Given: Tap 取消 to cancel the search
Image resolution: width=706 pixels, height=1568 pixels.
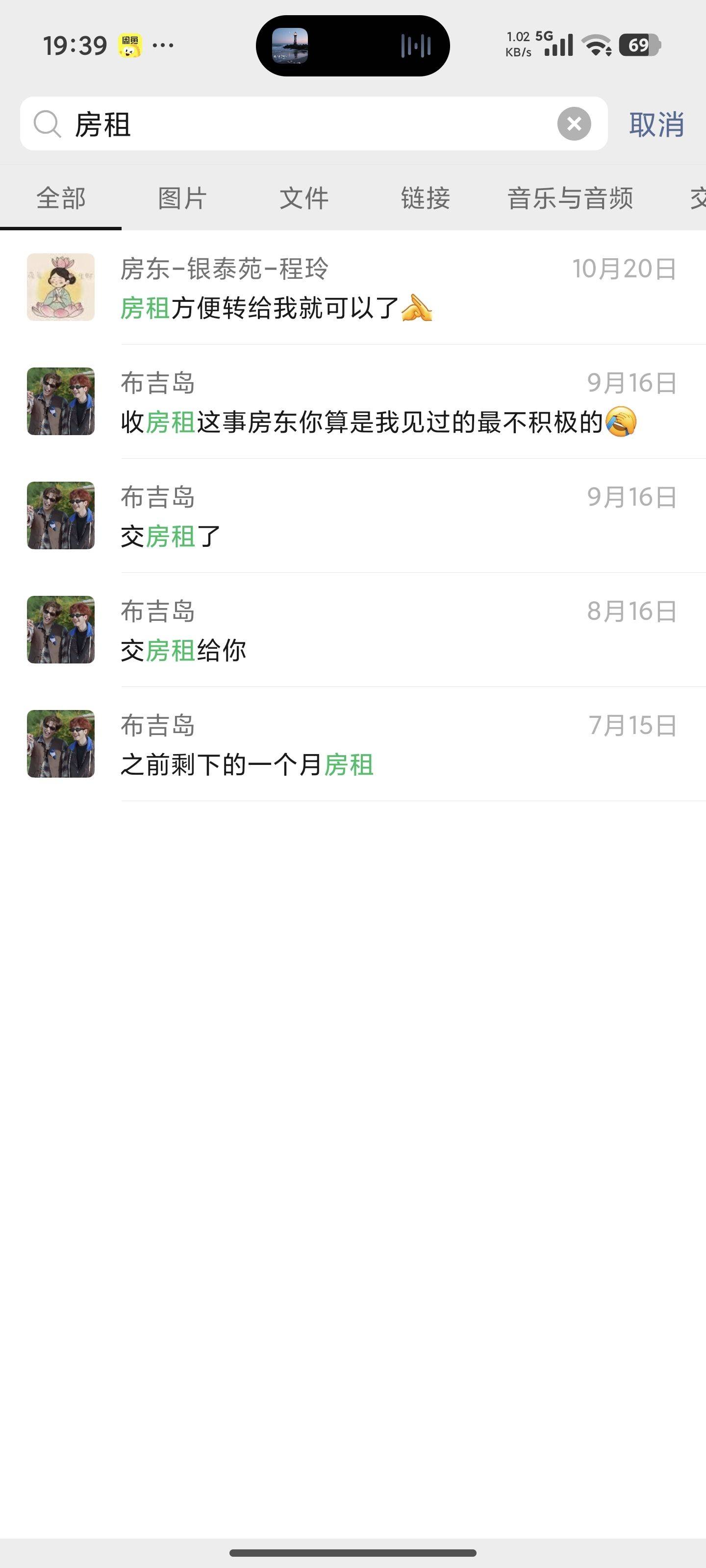Looking at the screenshot, I should (656, 125).
